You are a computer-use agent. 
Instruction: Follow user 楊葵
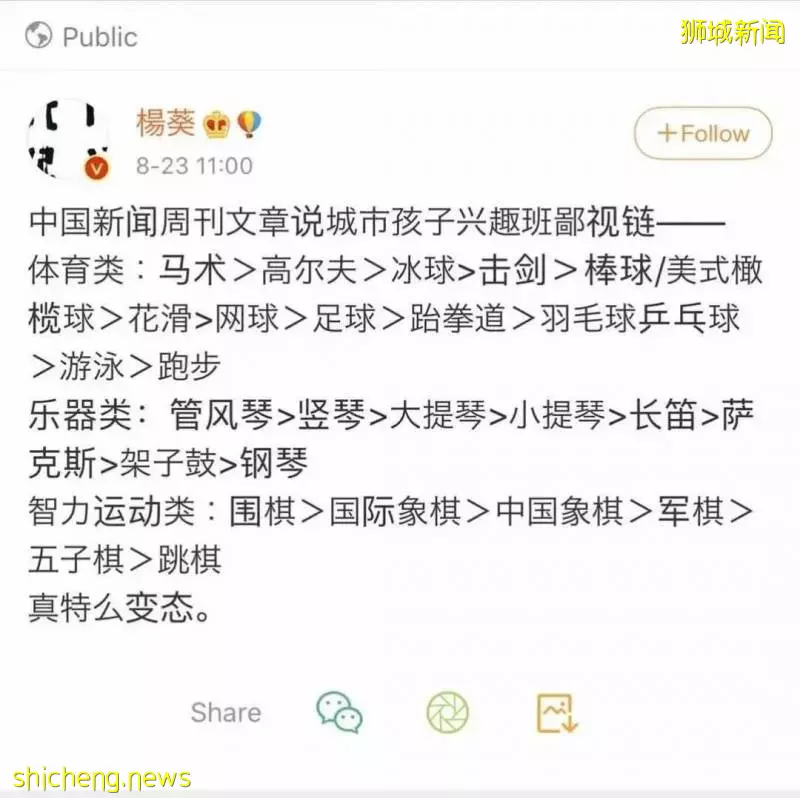point(703,133)
